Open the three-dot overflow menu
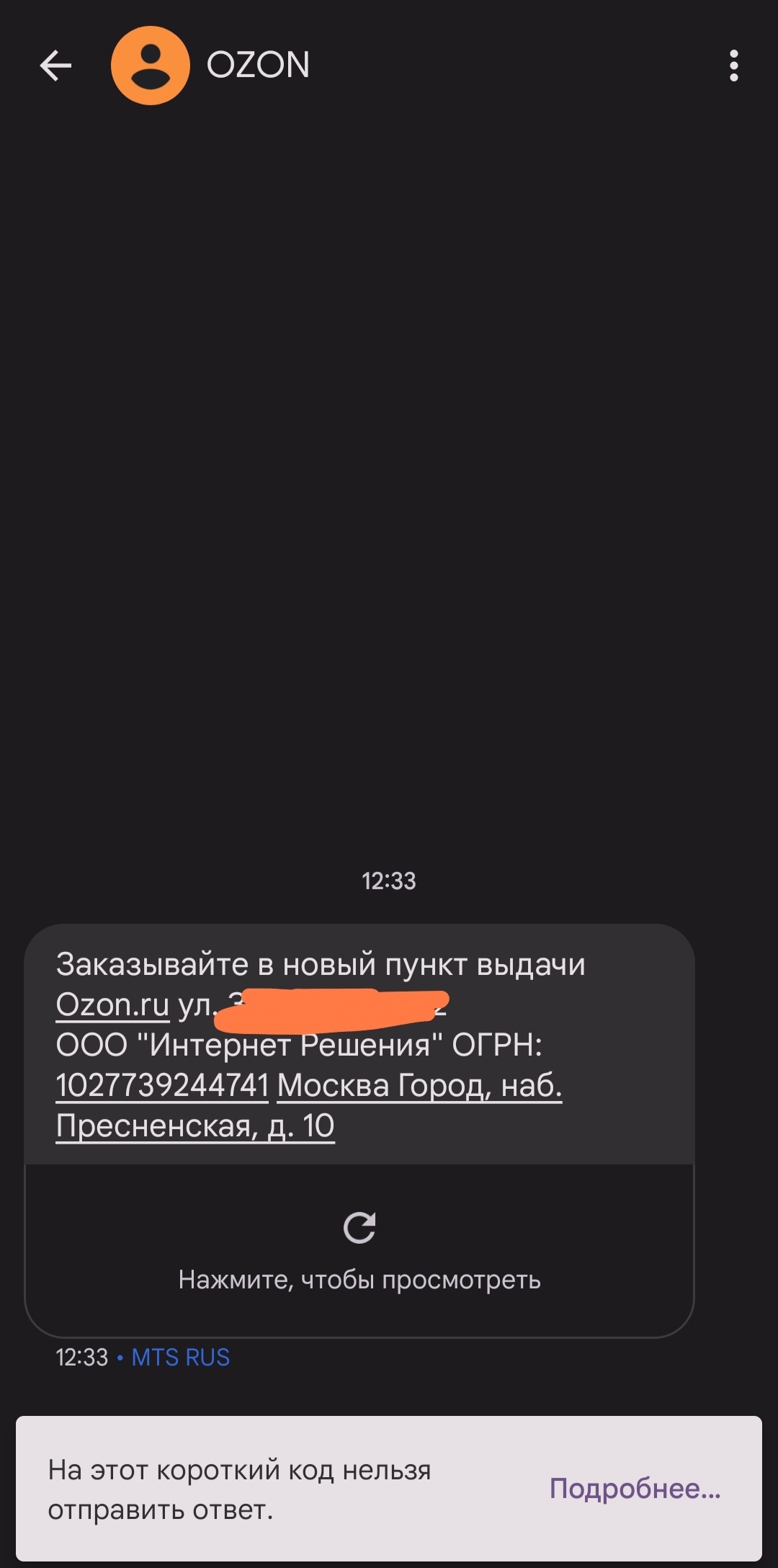Image resolution: width=778 pixels, height=1568 pixels. point(733,66)
